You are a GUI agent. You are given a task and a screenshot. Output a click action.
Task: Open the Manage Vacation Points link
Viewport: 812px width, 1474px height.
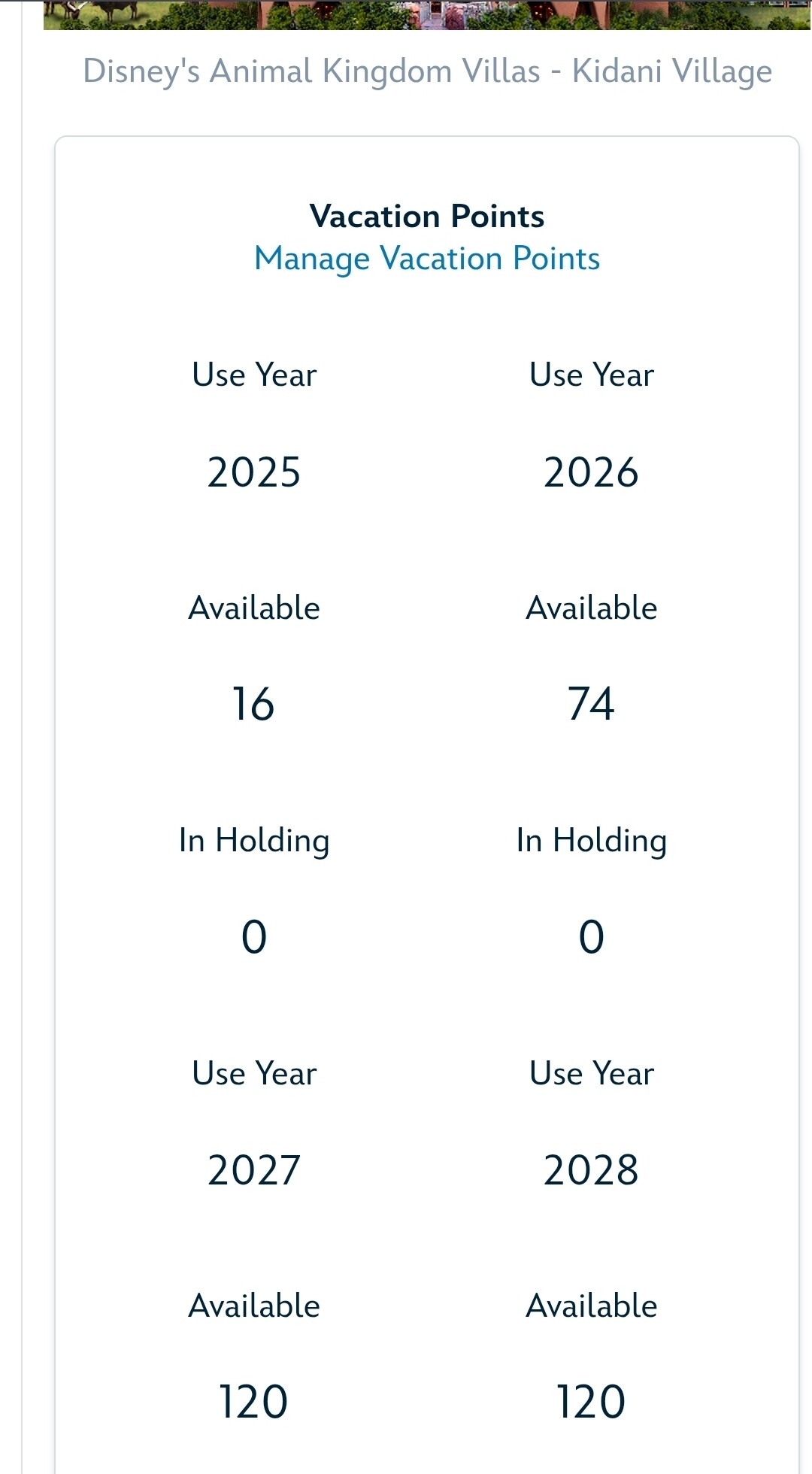[427, 259]
